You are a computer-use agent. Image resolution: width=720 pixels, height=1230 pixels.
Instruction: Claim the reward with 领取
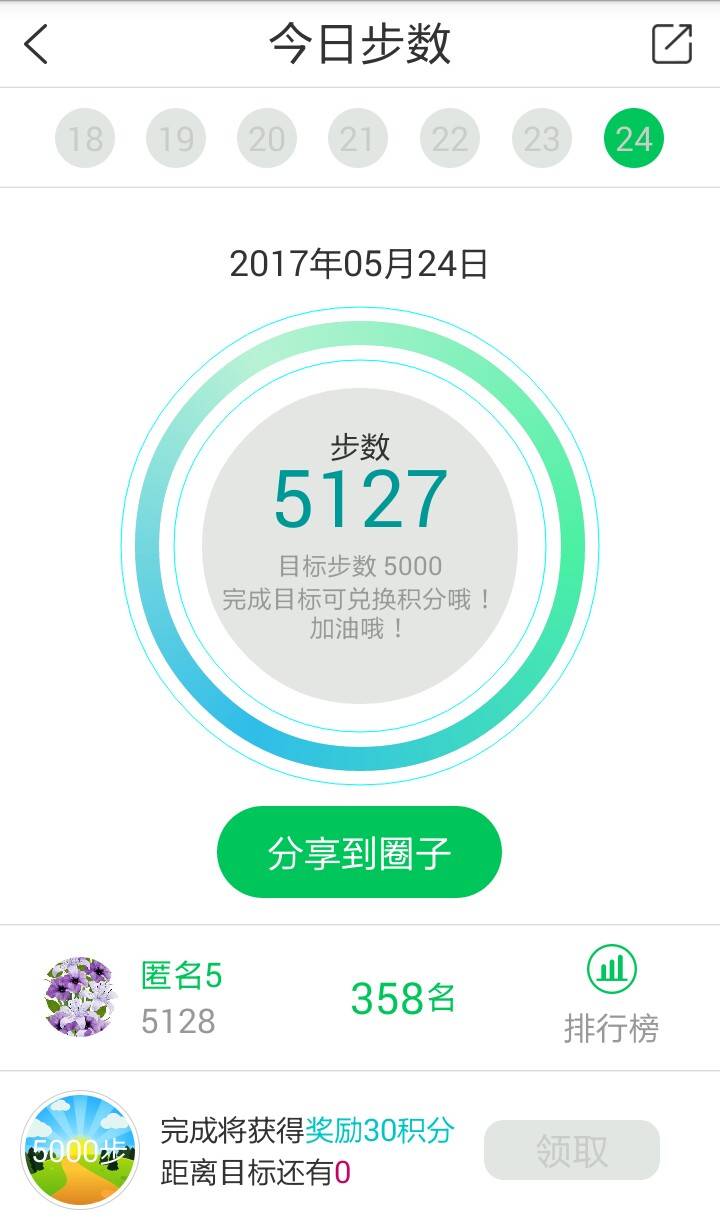[x=572, y=1150]
